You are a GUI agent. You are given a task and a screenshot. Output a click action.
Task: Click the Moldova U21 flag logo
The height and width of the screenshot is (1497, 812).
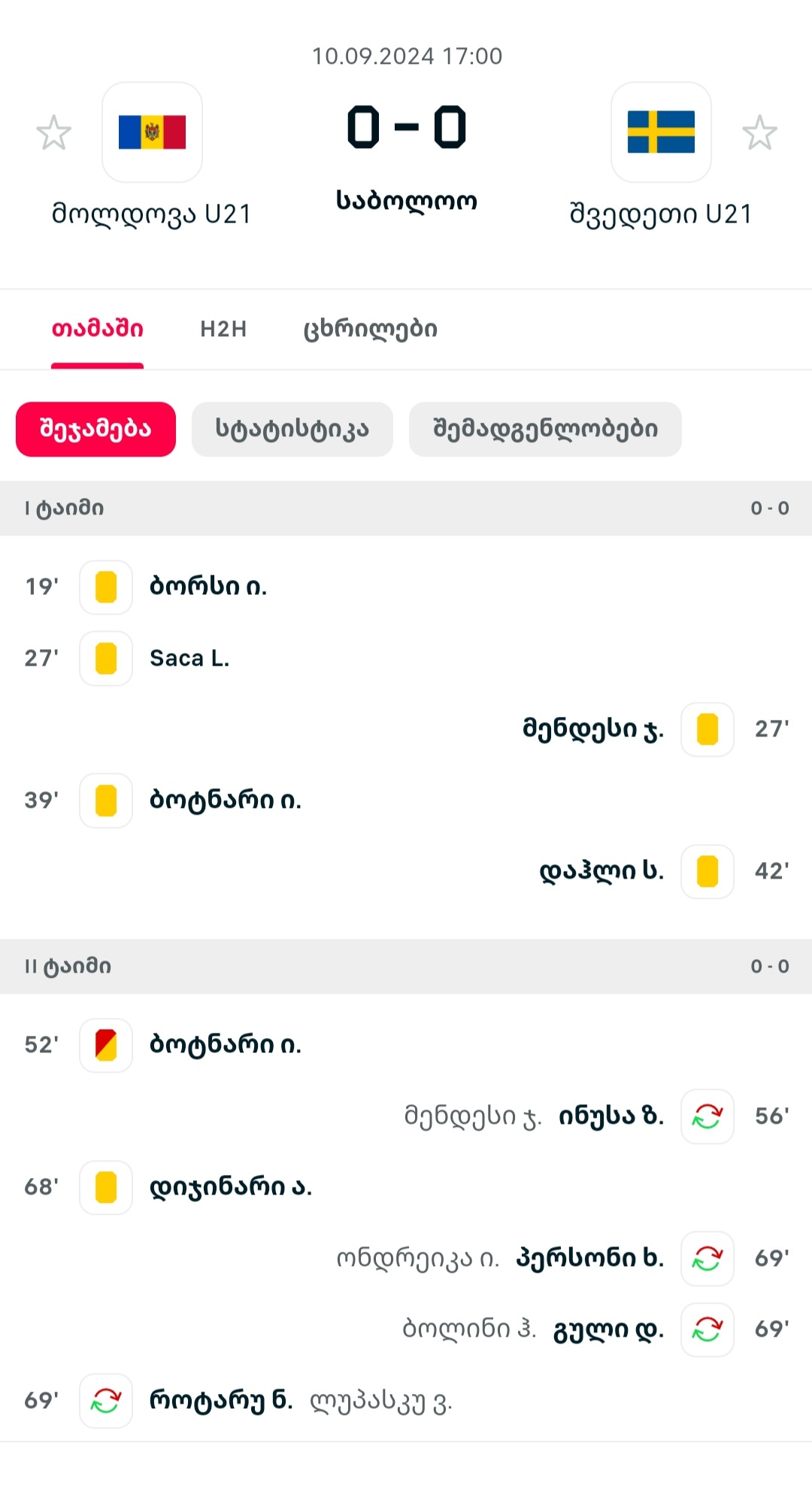pos(152,132)
